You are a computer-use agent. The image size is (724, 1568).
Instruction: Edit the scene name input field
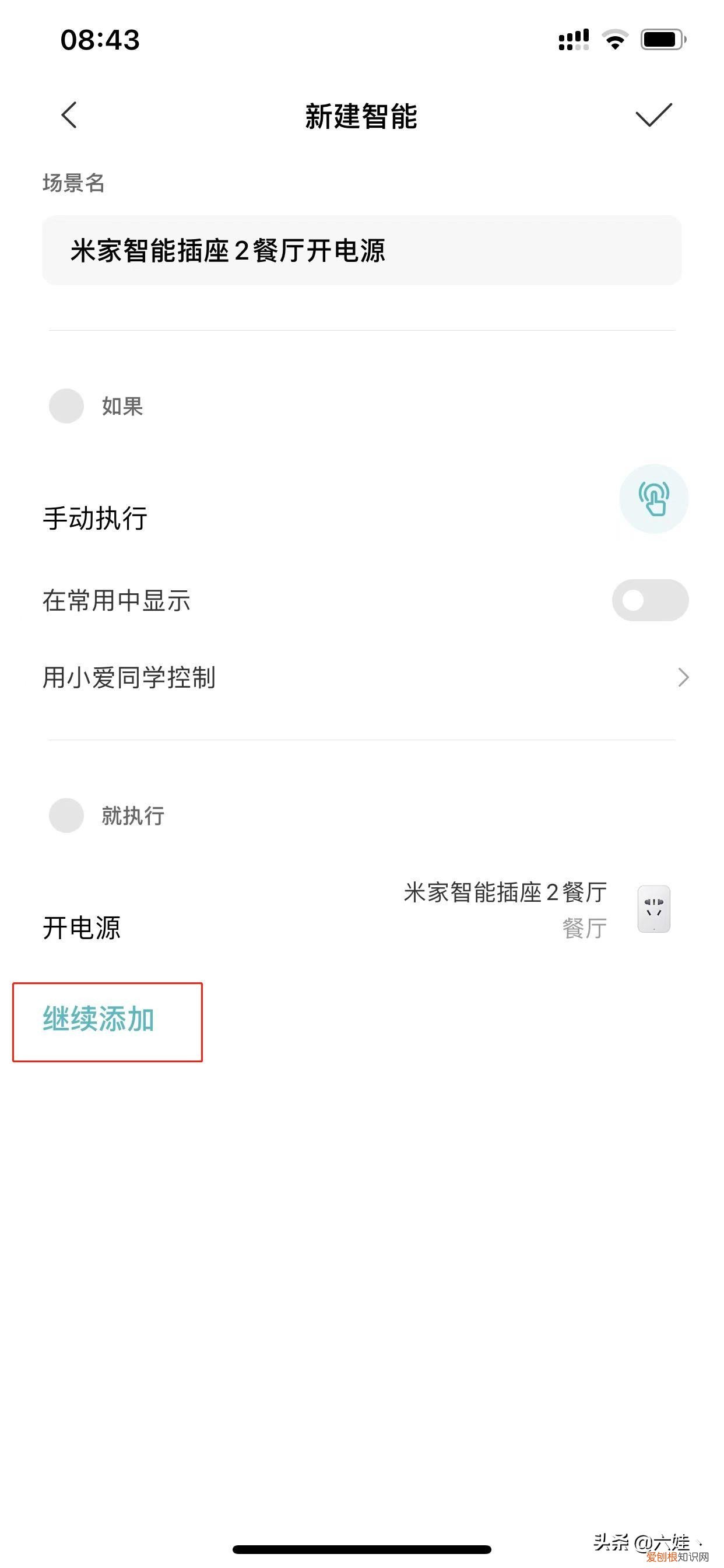coord(361,251)
